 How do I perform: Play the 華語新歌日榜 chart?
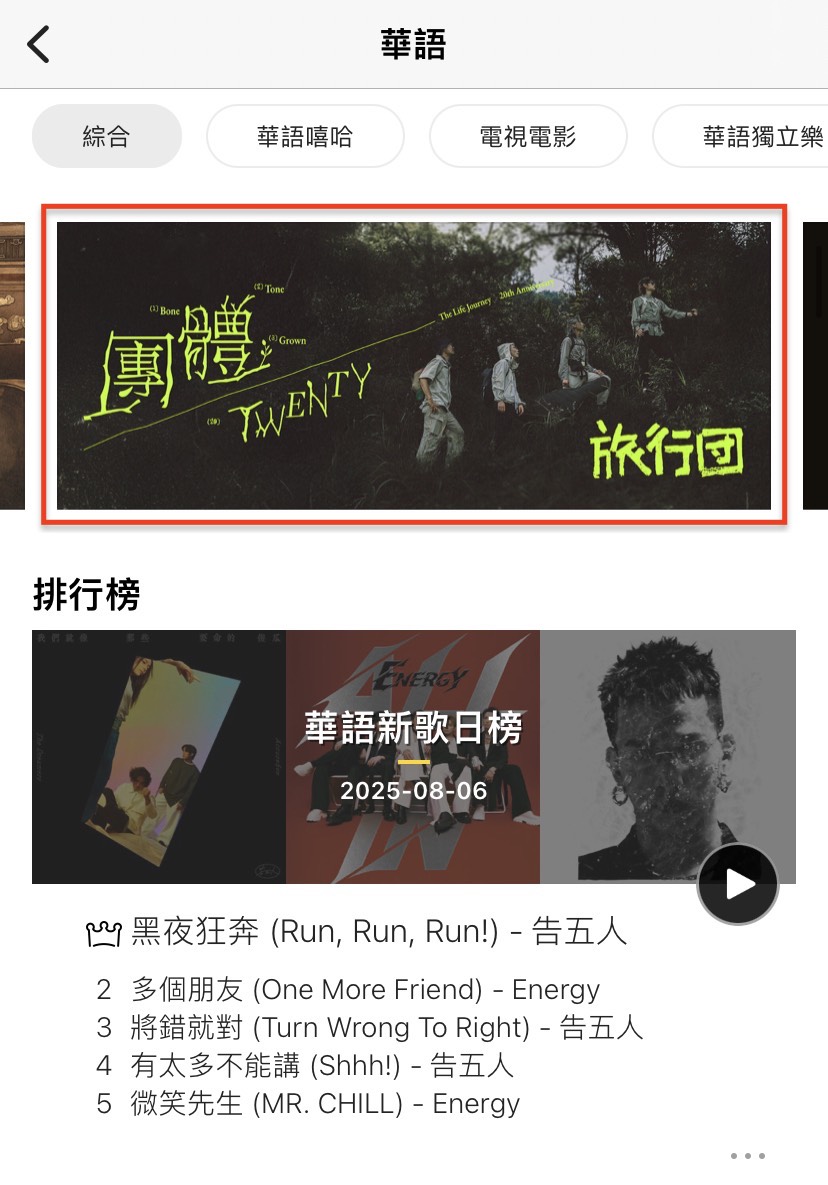click(738, 884)
